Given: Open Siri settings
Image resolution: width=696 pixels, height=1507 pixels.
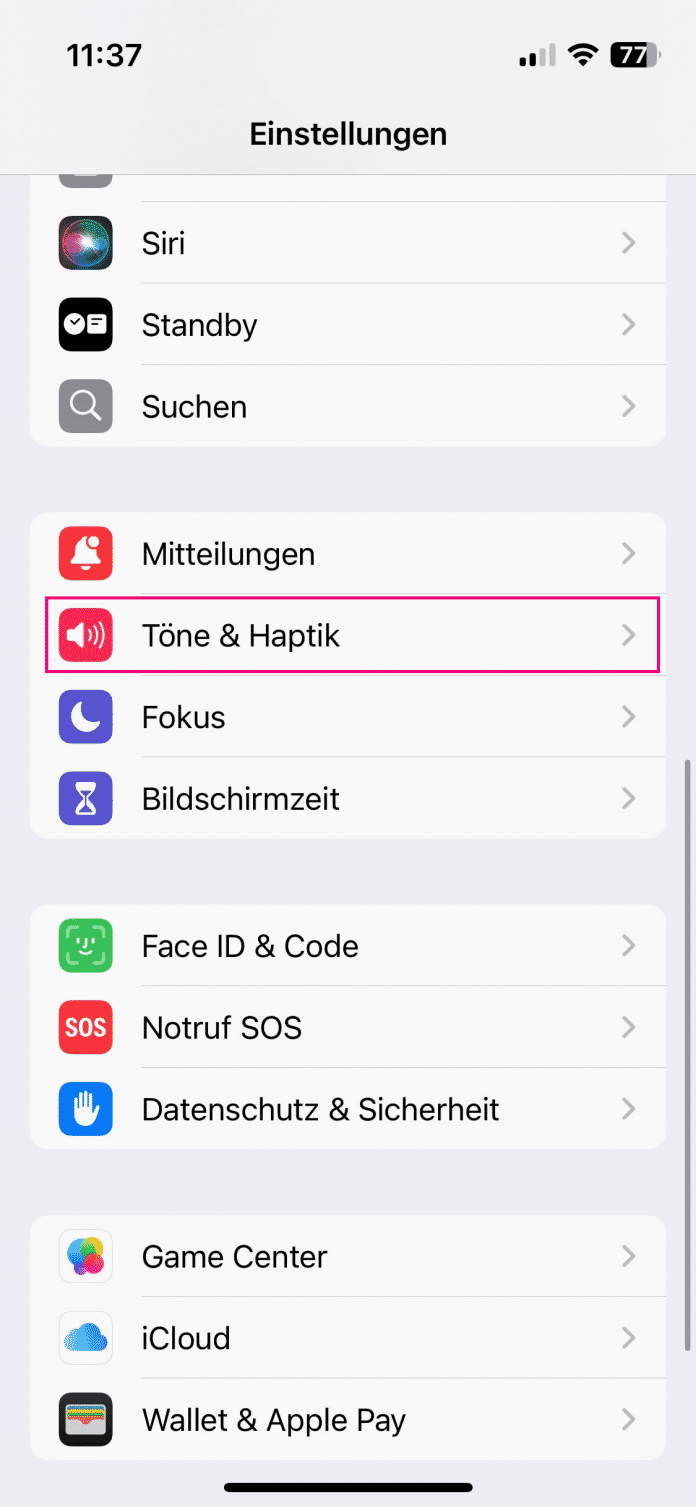Looking at the screenshot, I should point(347,243).
